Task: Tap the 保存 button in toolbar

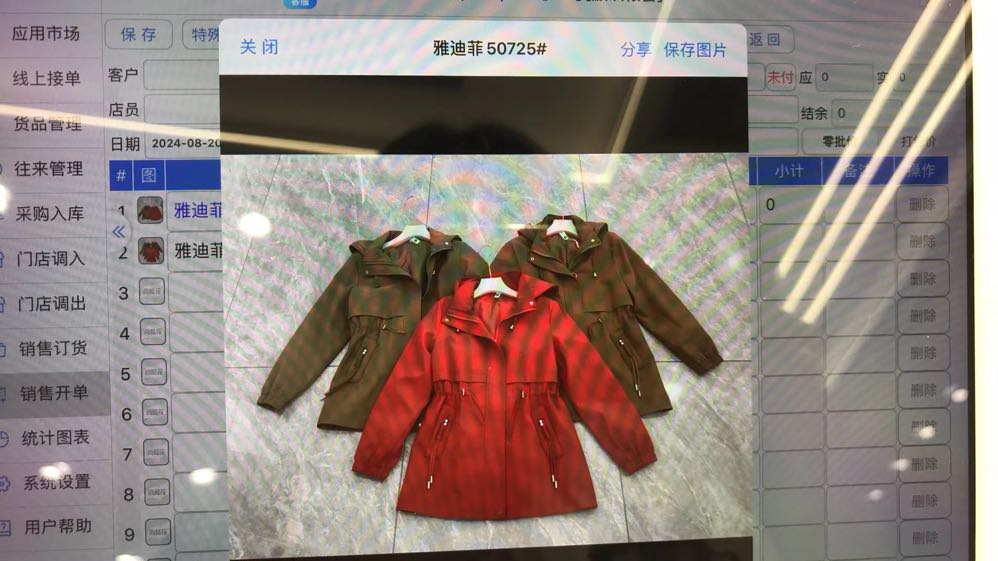Action: tap(139, 34)
